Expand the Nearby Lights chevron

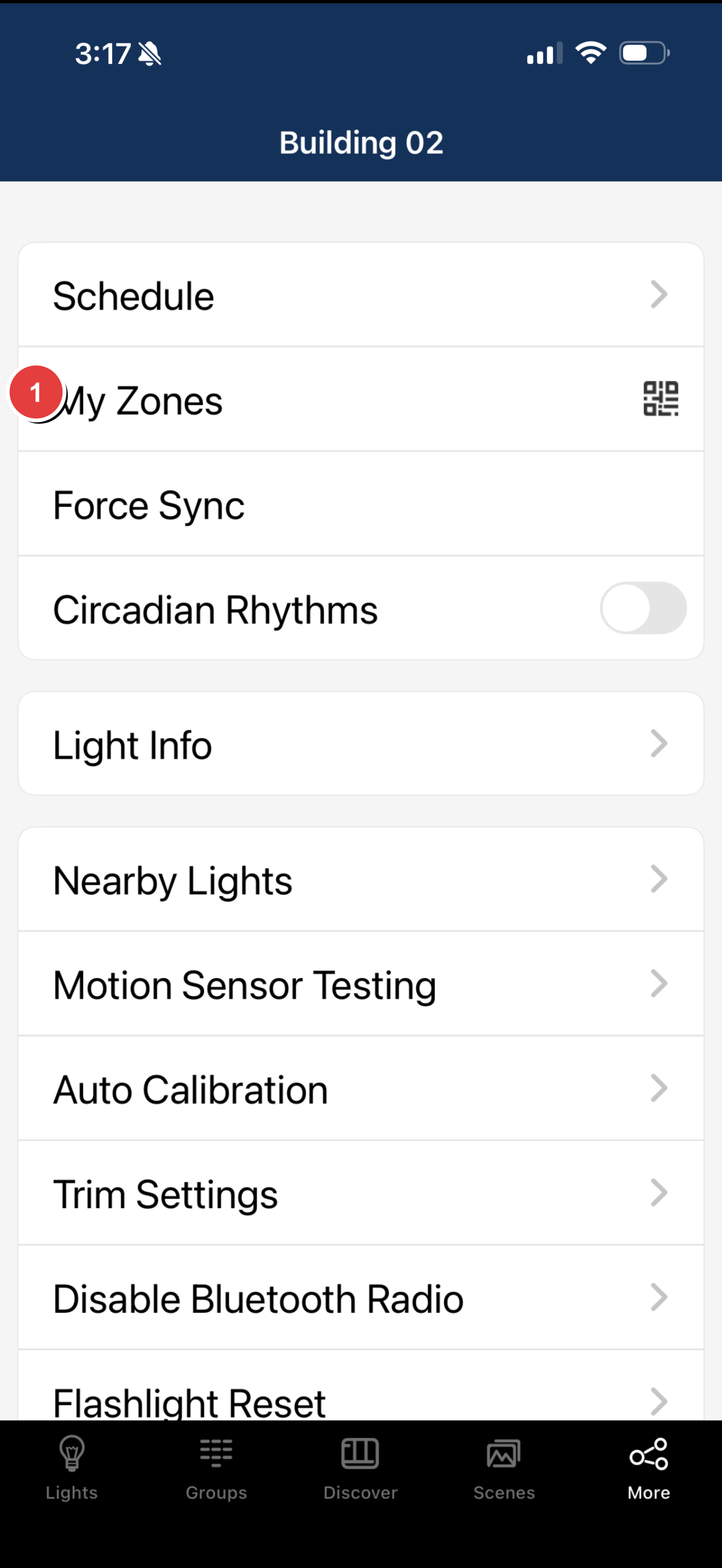tap(660, 878)
